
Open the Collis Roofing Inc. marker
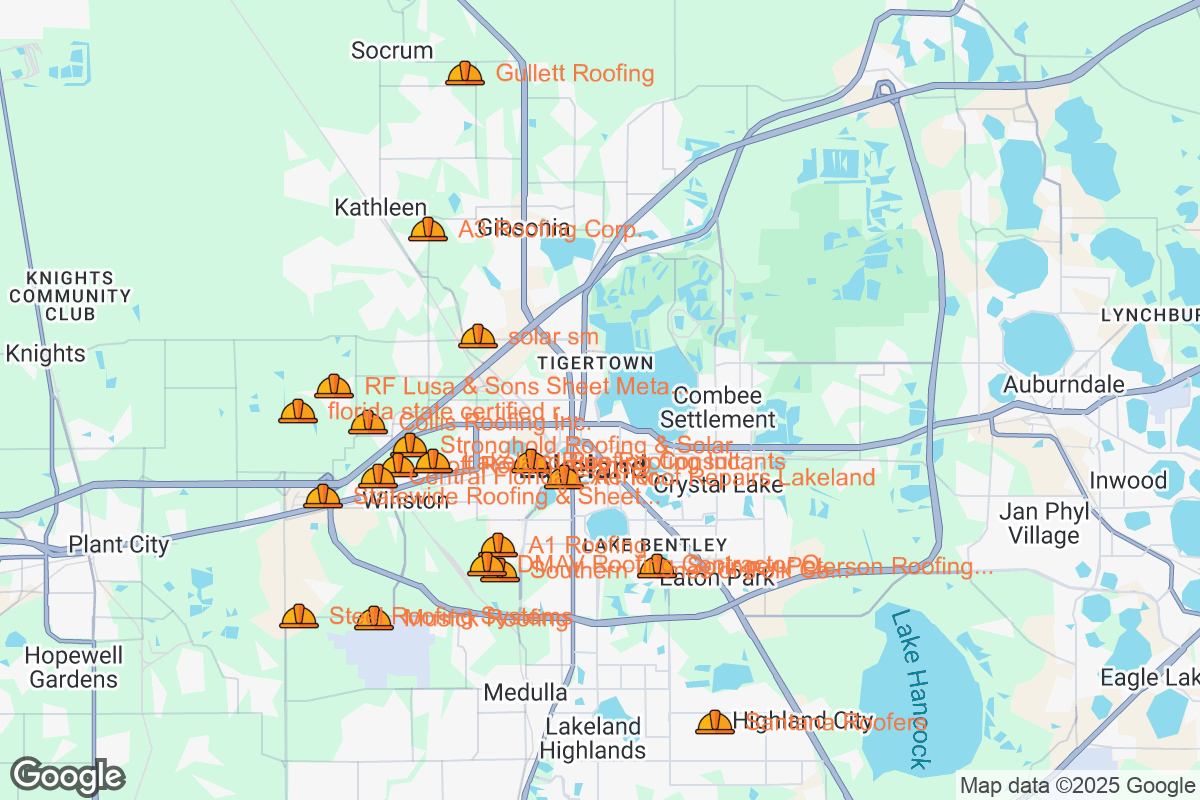pyautogui.click(x=368, y=423)
